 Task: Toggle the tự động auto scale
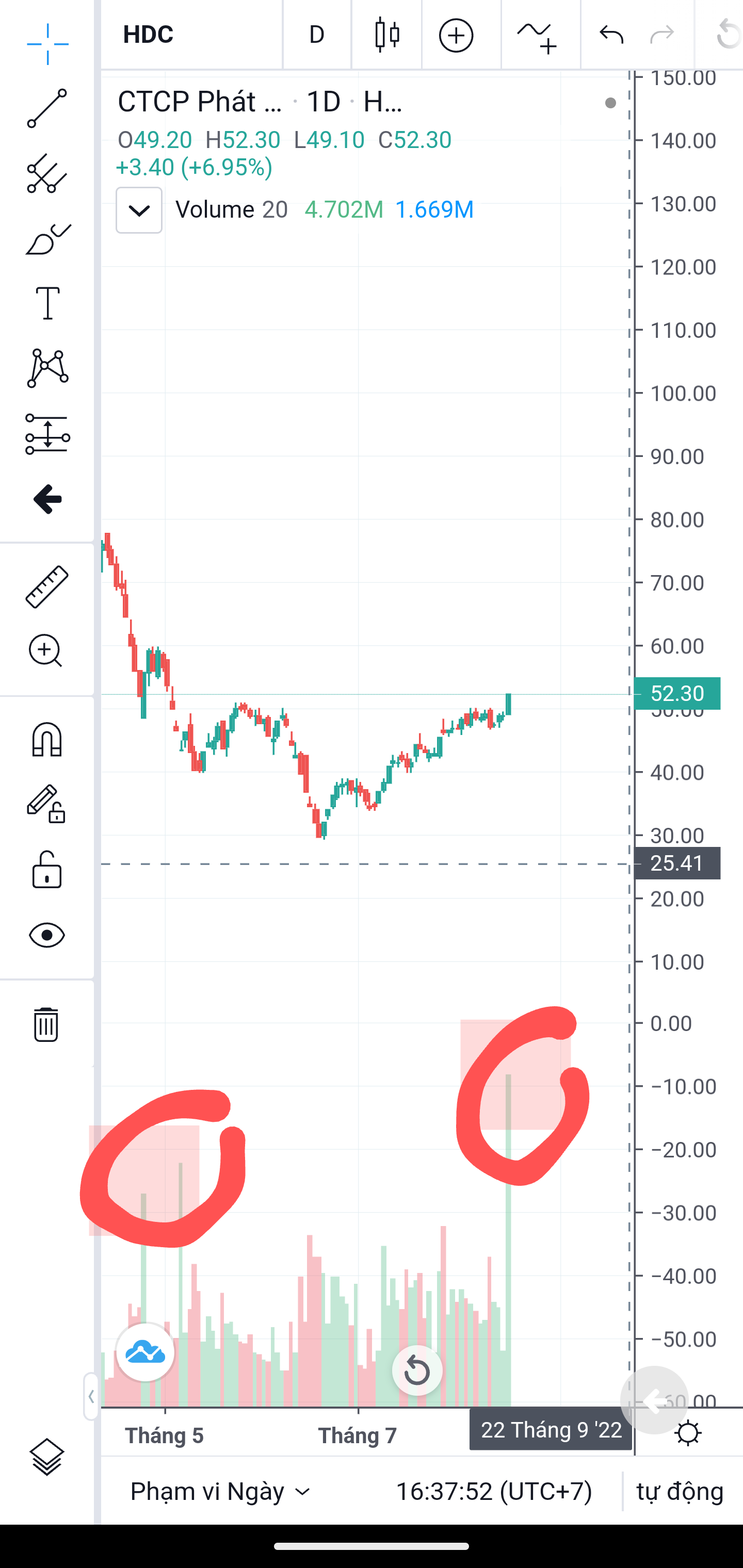coord(680,1492)
